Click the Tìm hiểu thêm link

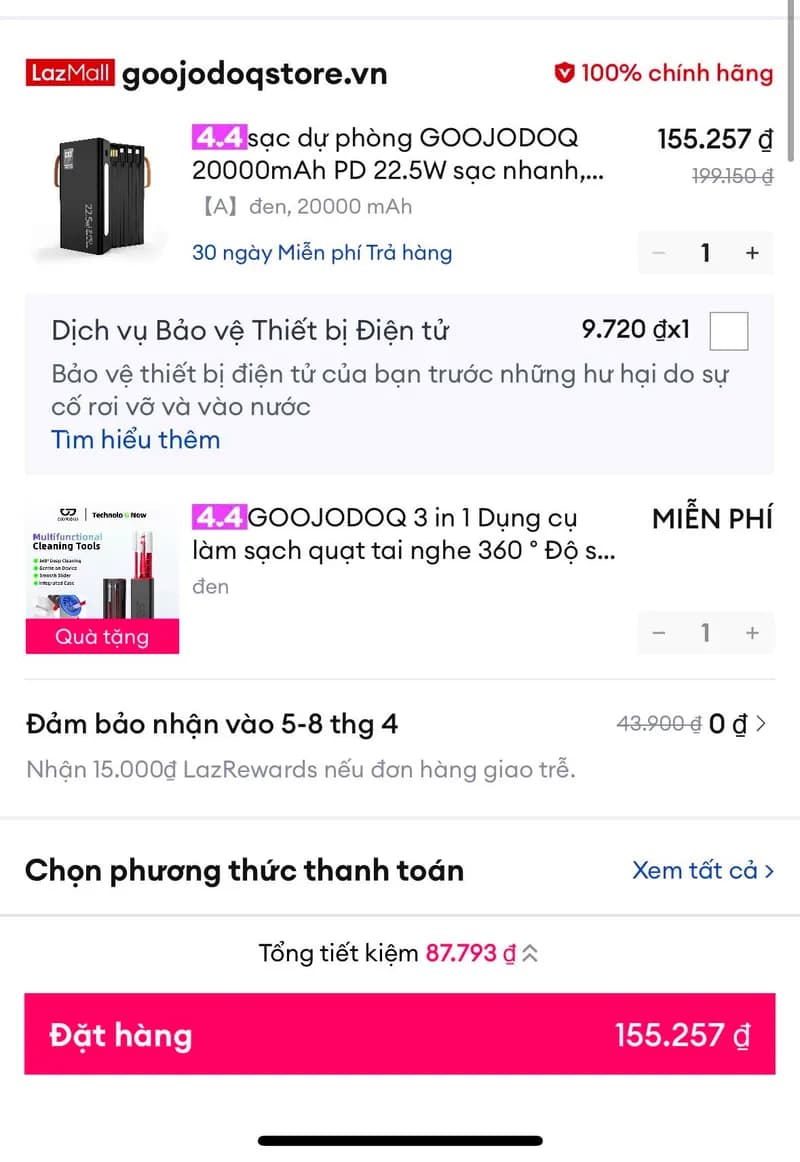pyautogui.click(x=135, y=439)
